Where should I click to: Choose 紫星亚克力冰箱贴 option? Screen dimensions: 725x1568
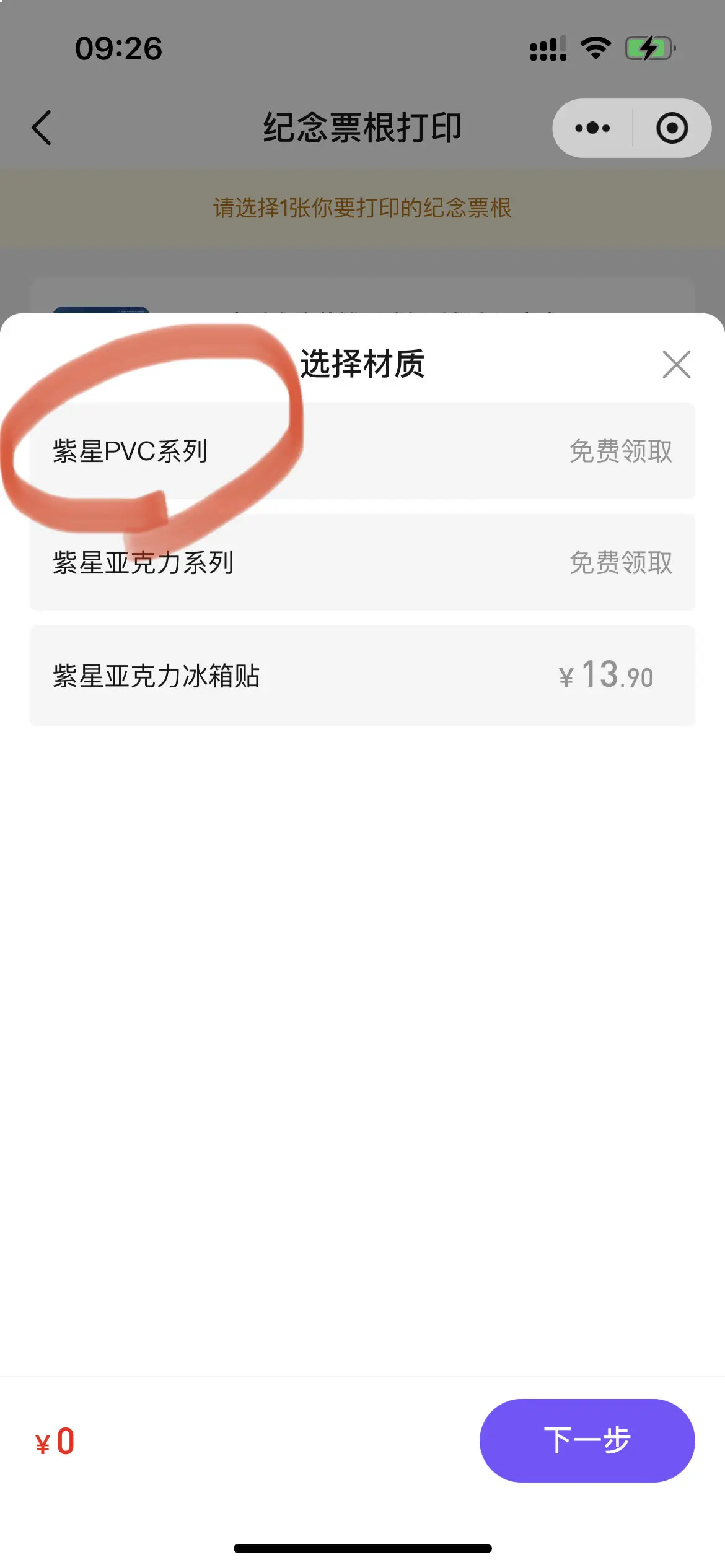tap(362, 676)
